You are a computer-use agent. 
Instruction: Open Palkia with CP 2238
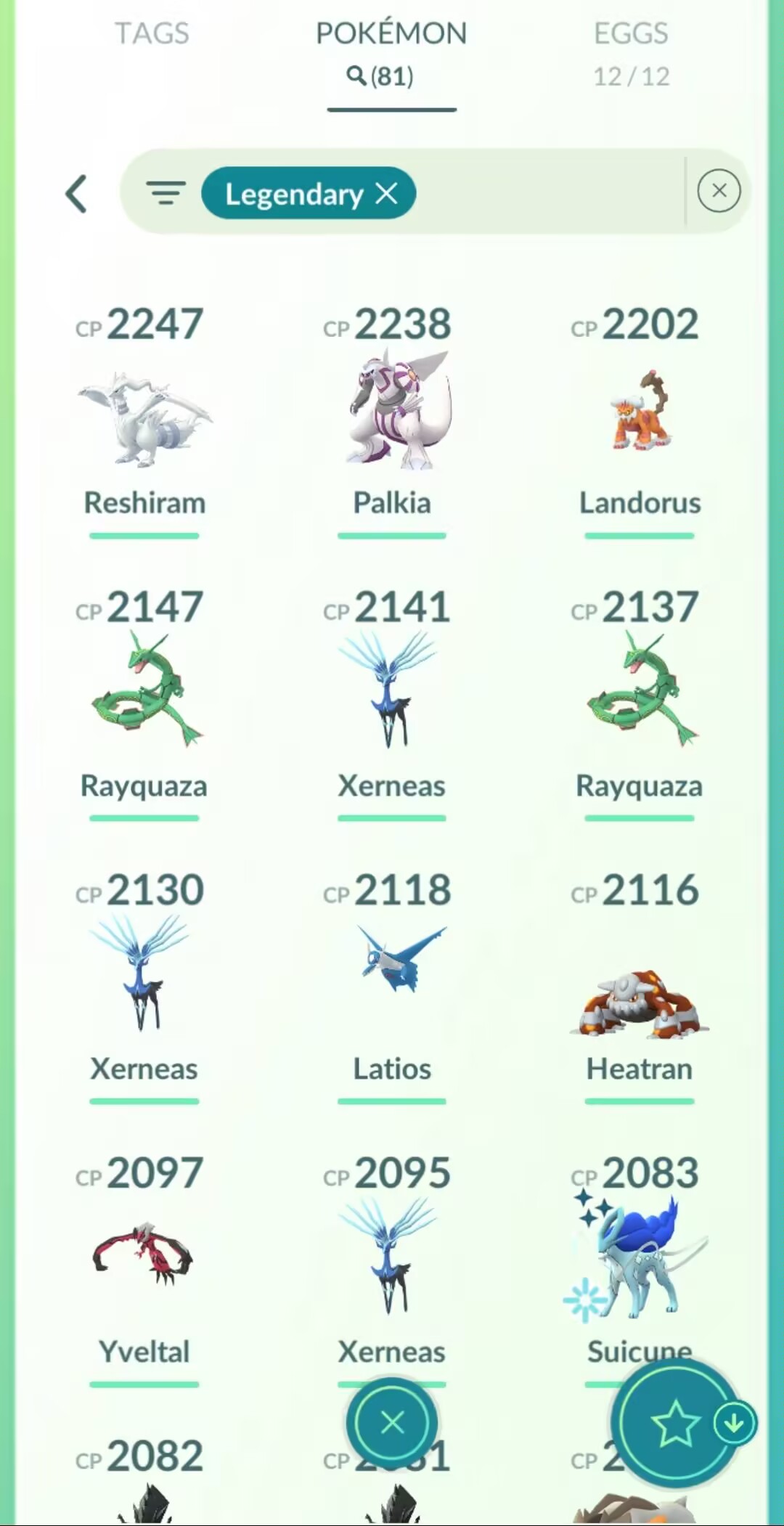tap(392, 414)
